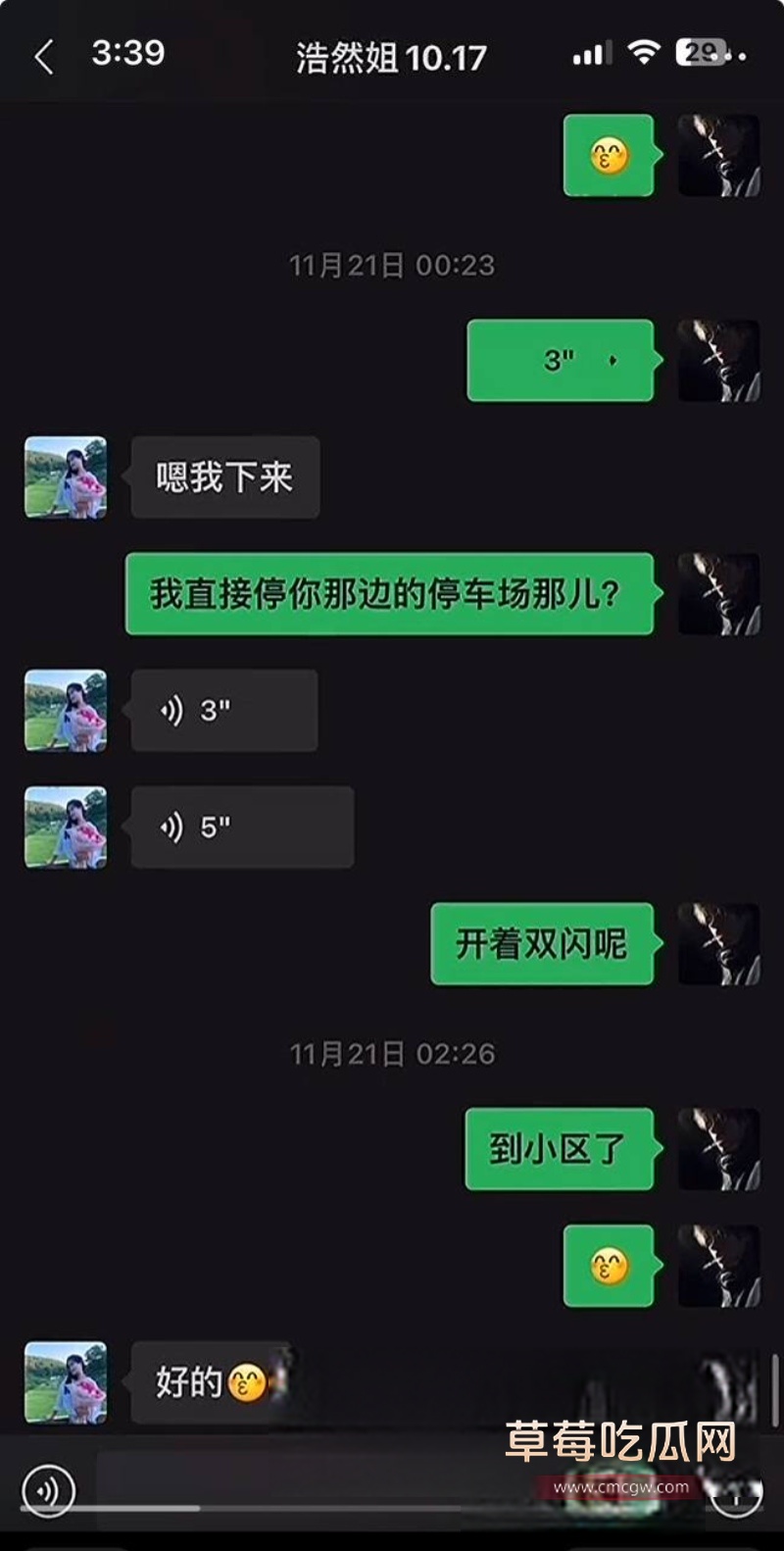The width and height of the screenshot is (784, 1551).
Task: Play the received 3-second voice message
Action: click(223, 711)
